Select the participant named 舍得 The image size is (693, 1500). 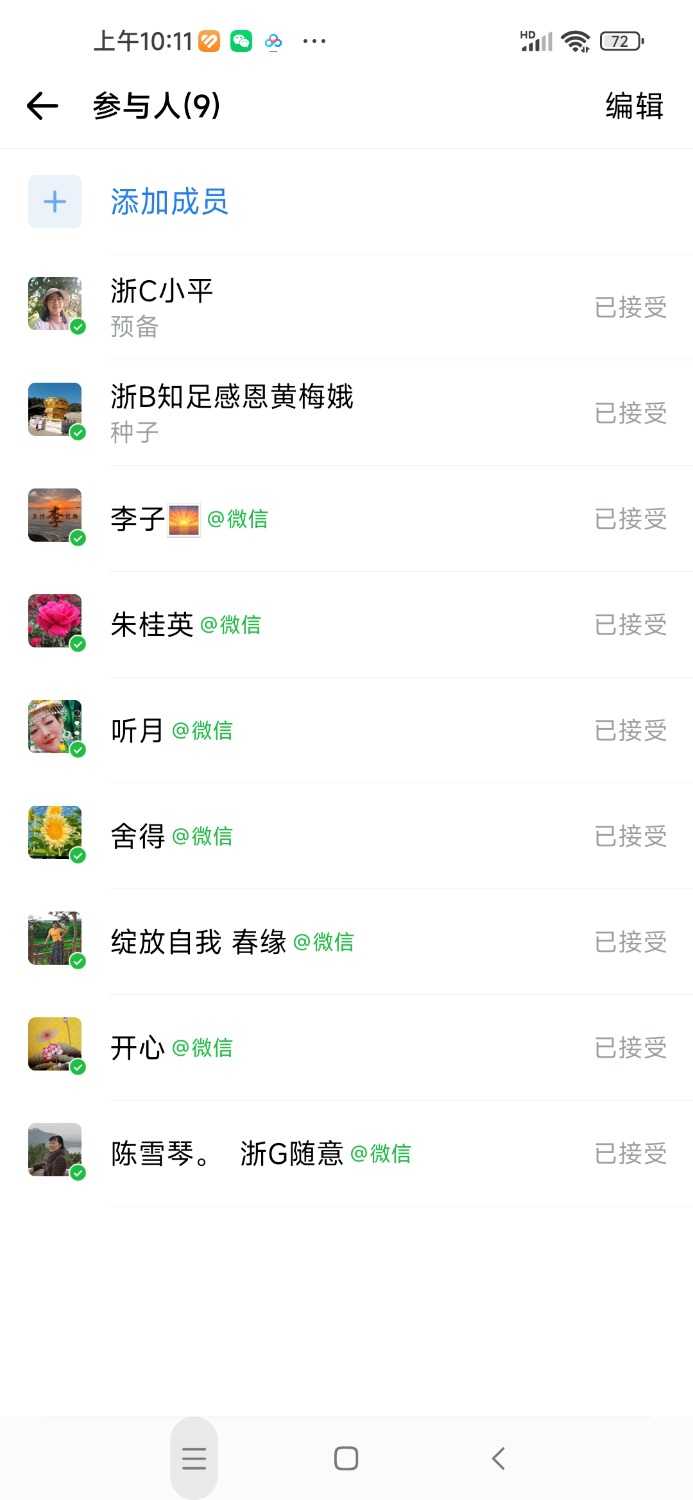[x=138, y=836]
